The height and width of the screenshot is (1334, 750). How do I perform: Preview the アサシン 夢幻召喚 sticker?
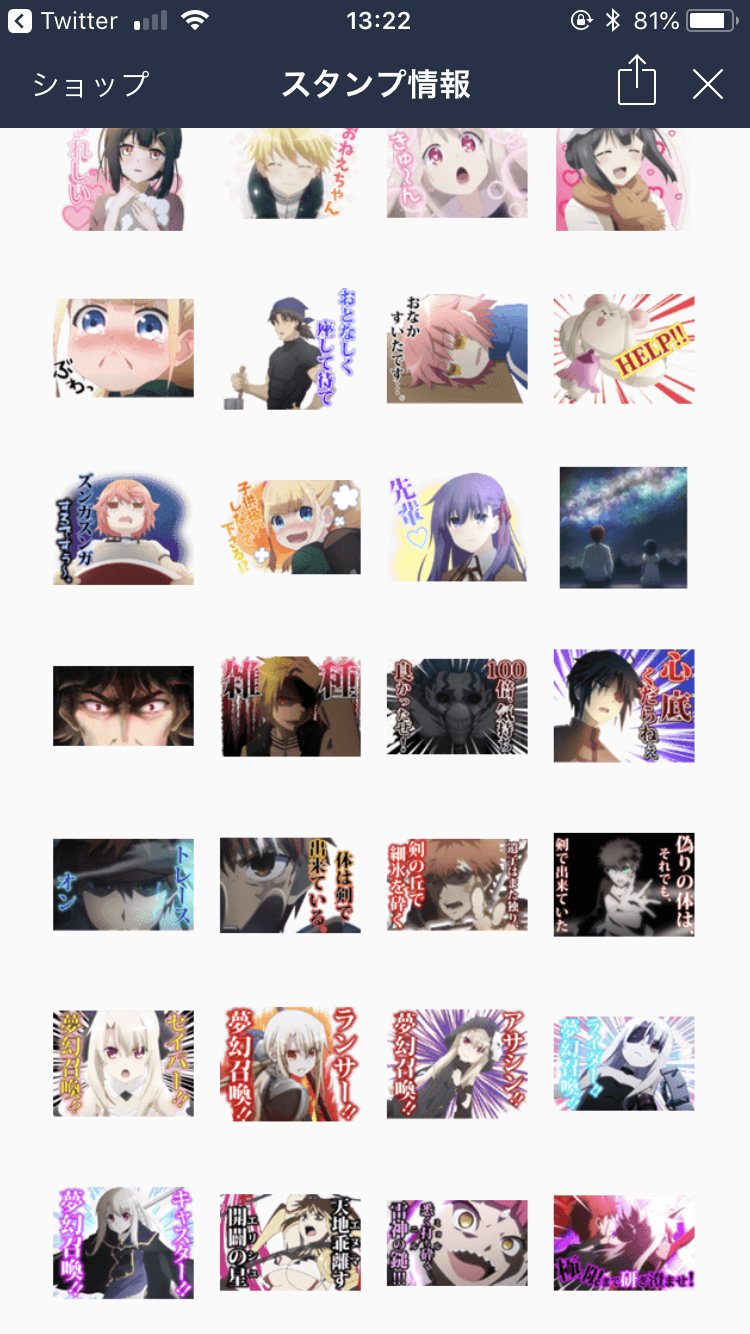pos(456,1064)
